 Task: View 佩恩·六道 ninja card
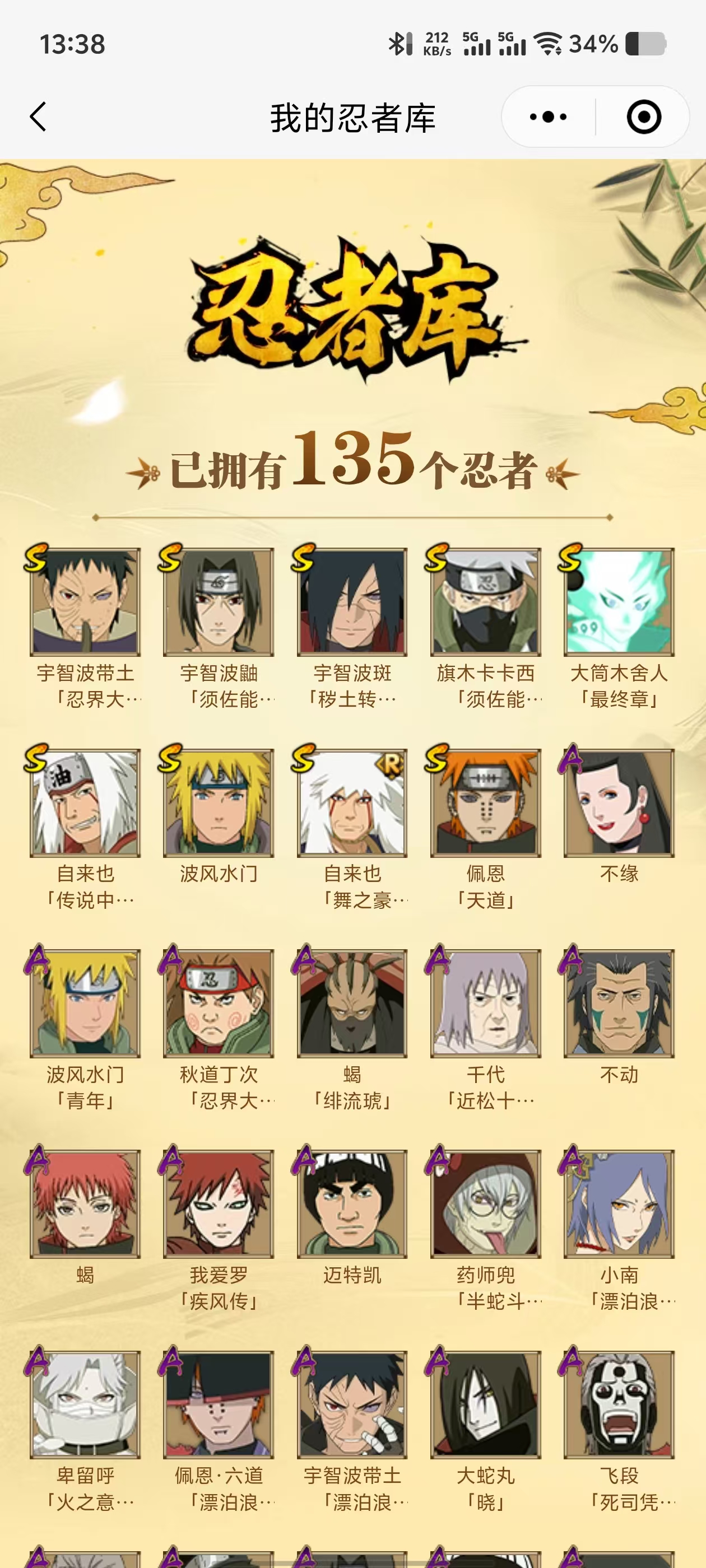coord(219,1404)
